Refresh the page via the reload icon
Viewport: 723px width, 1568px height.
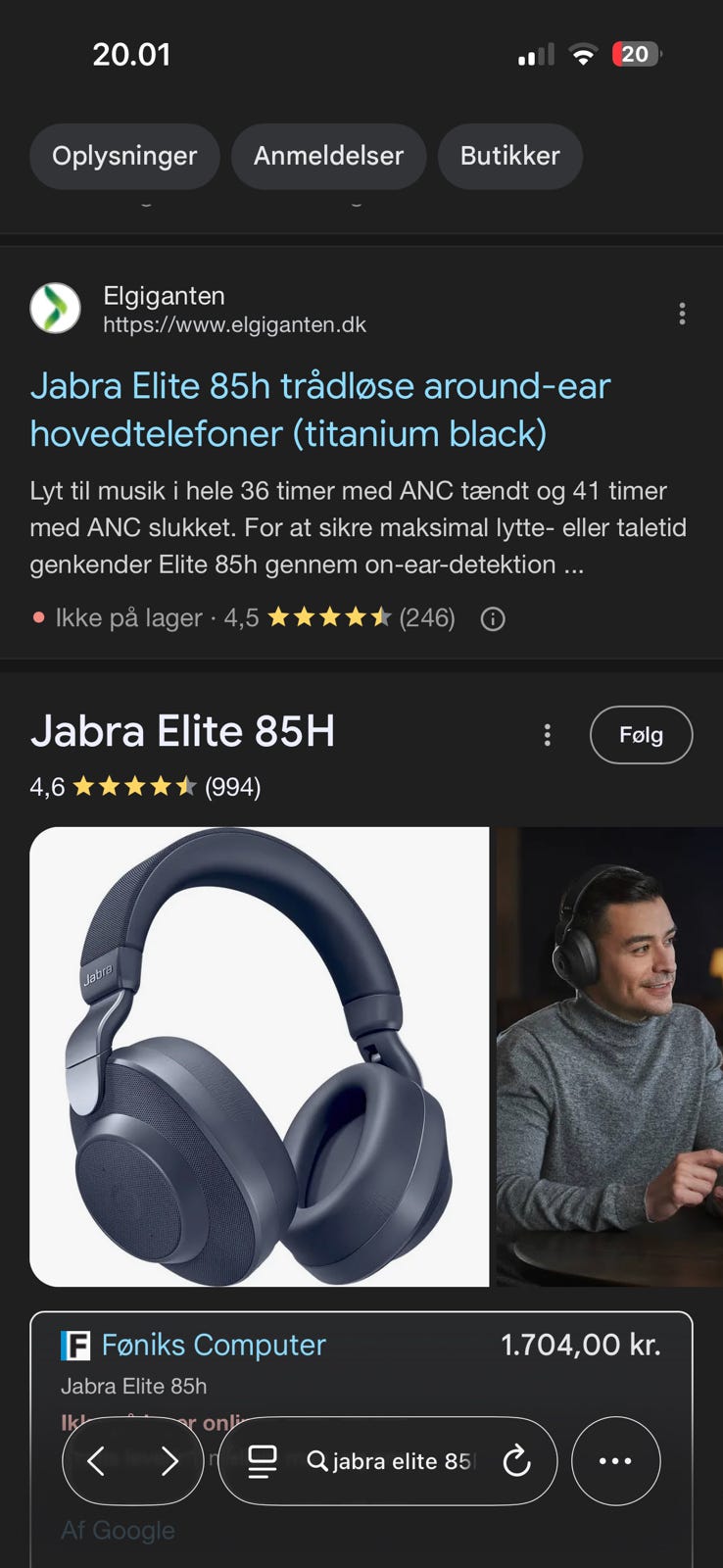(x=516, y=1461)
